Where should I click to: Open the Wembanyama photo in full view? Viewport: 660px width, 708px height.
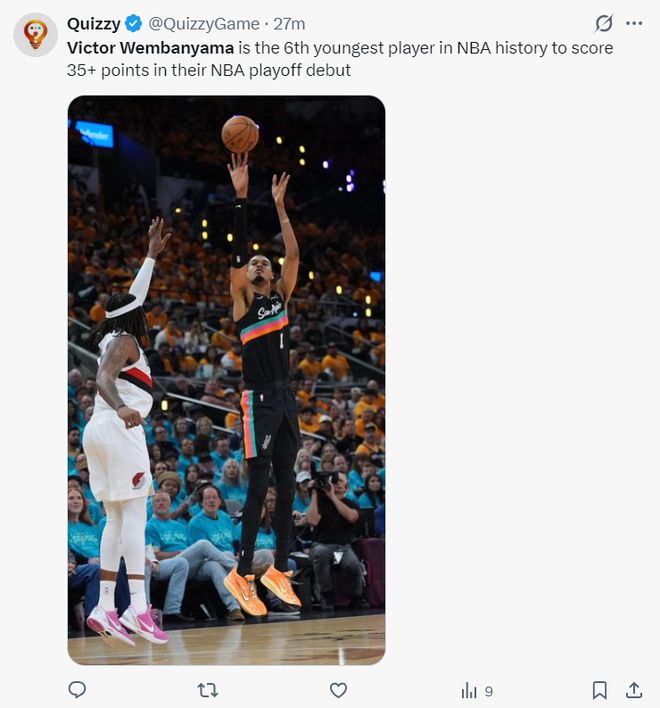pyautogui.click(x=226, y=380)
